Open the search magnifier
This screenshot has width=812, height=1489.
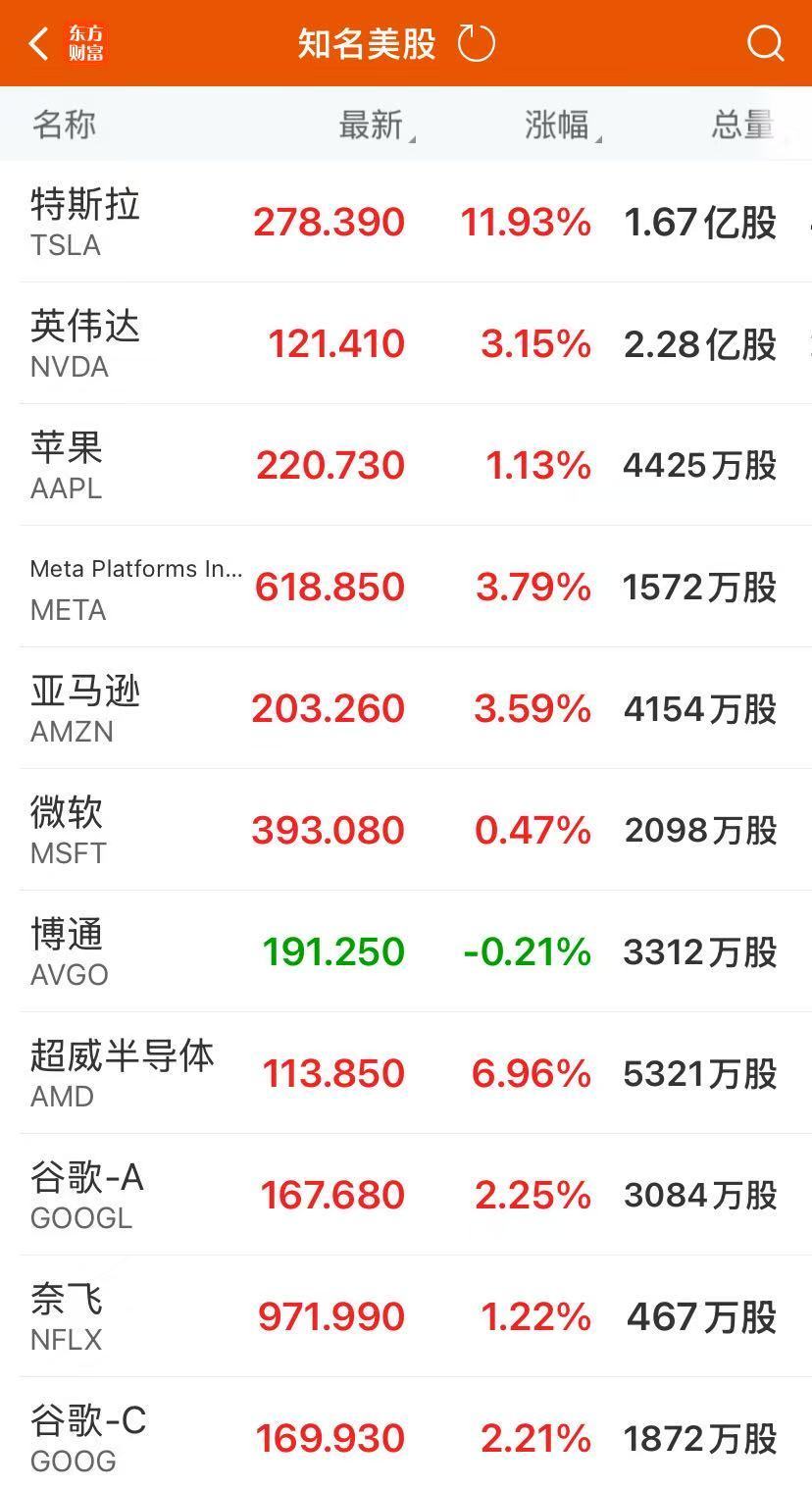tap(765, 44)
